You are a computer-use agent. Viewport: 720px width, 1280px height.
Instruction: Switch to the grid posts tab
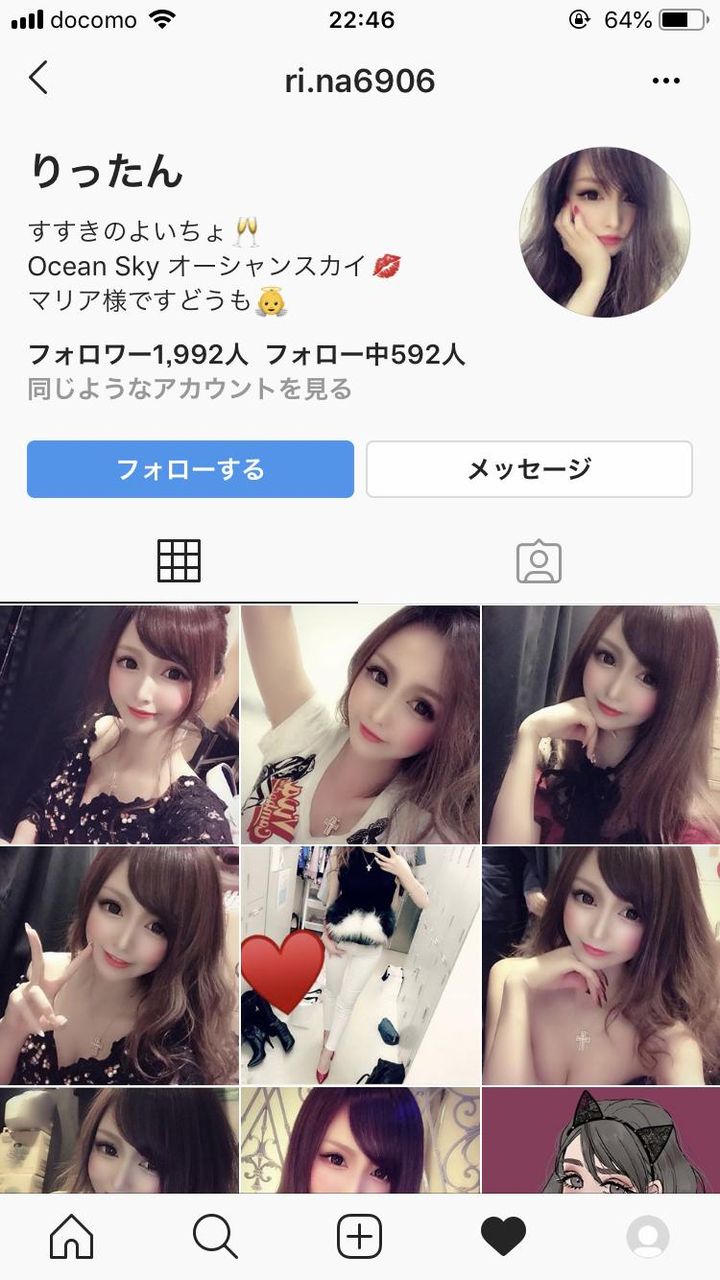click(x=179, y=560)
